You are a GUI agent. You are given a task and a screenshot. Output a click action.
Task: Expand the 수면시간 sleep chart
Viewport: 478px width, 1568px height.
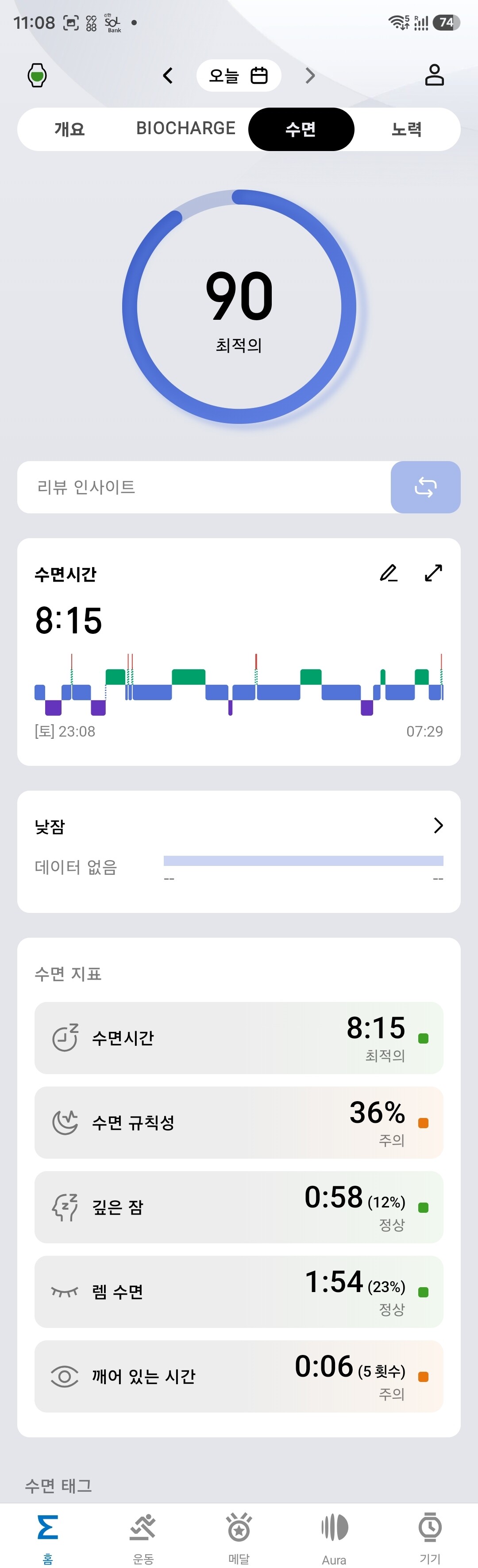pos(434,573)
